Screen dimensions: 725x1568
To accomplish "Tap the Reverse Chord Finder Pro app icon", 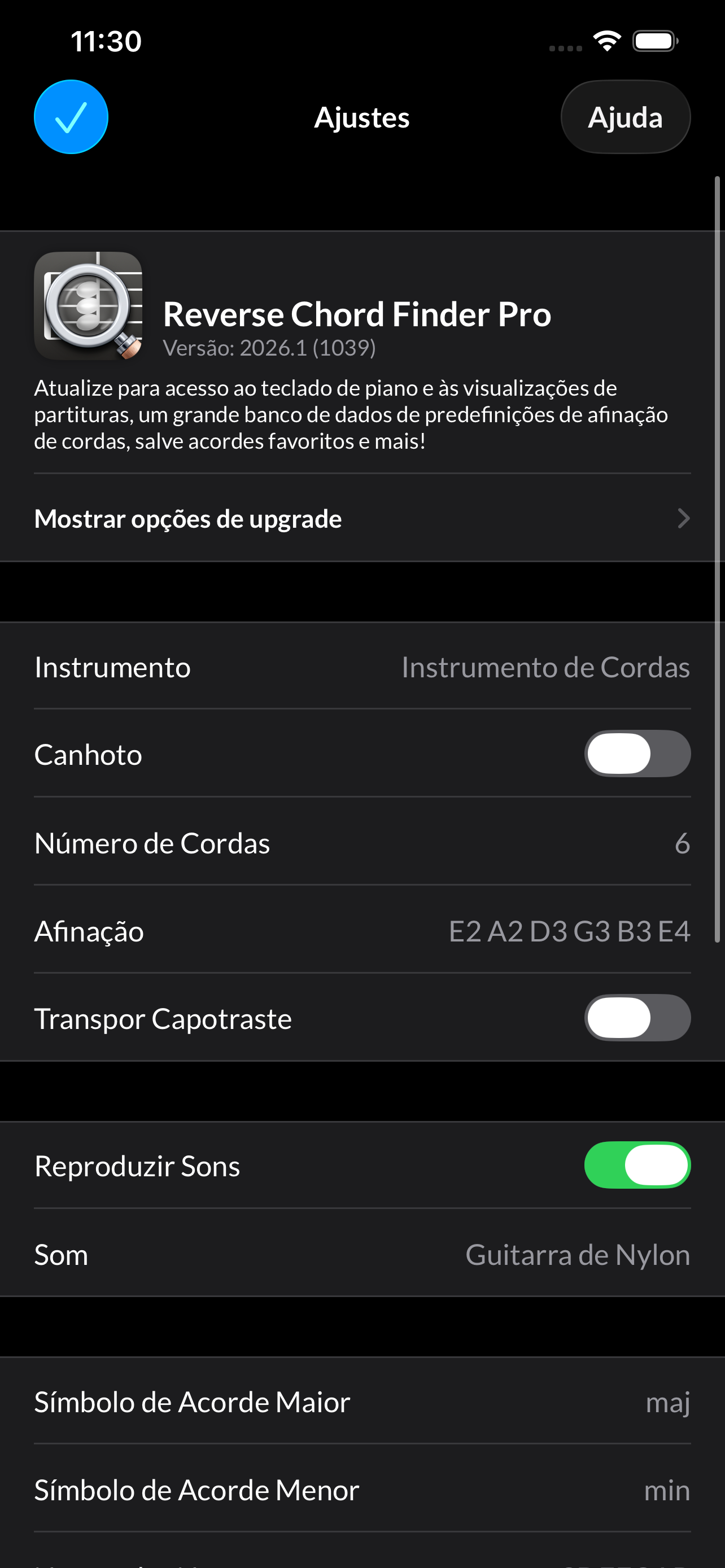I will [89, 305].
